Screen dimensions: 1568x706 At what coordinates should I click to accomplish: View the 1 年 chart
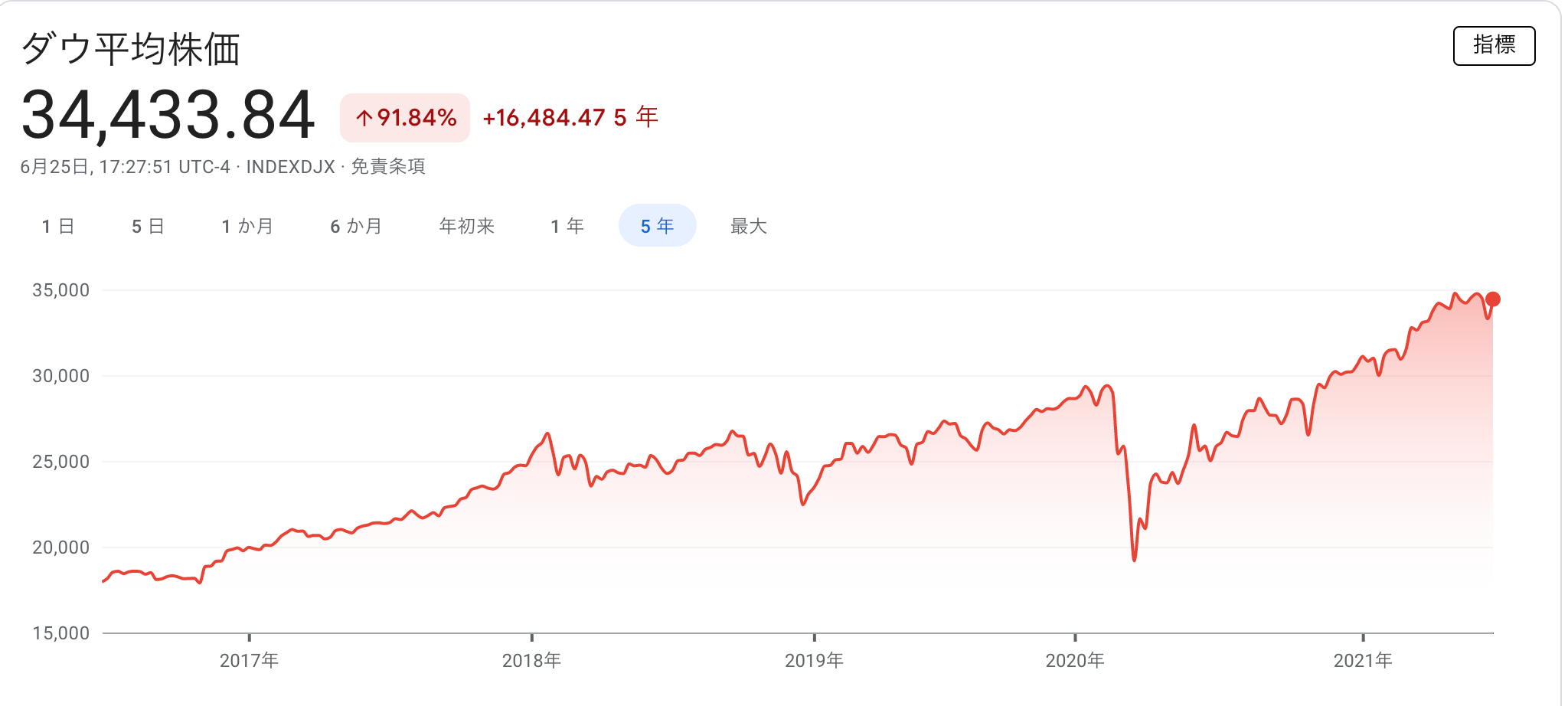click(x=567, y=226)
